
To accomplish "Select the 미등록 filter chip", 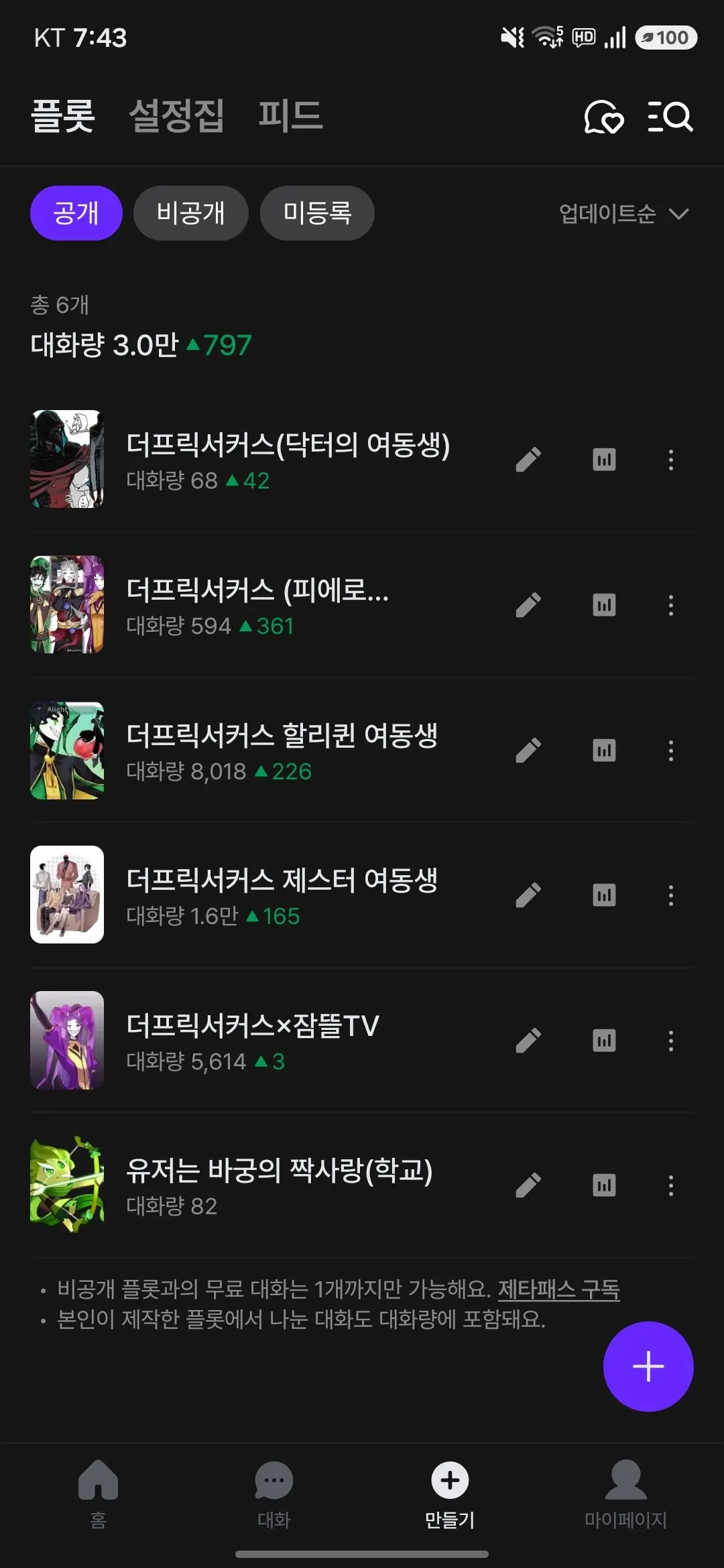I will (x=317, y=213).
